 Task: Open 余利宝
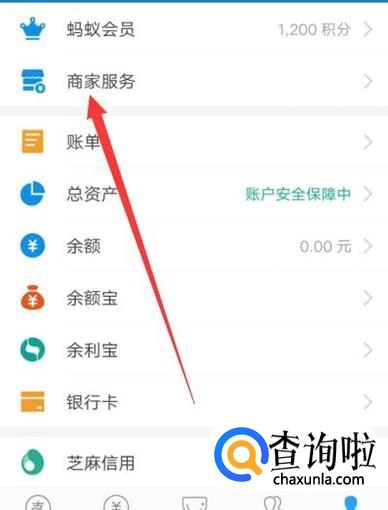[x=194, y=350]
